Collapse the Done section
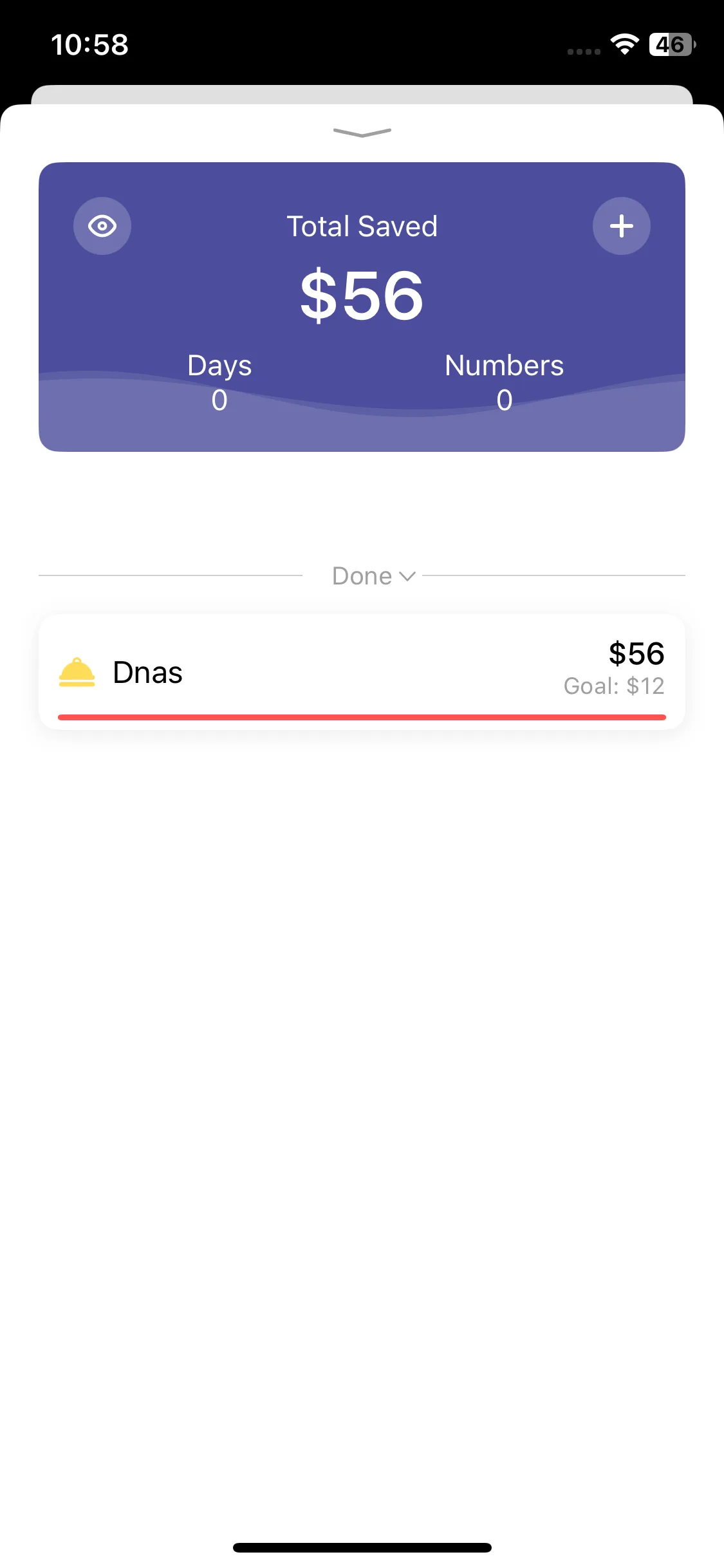 pos(373,576)
